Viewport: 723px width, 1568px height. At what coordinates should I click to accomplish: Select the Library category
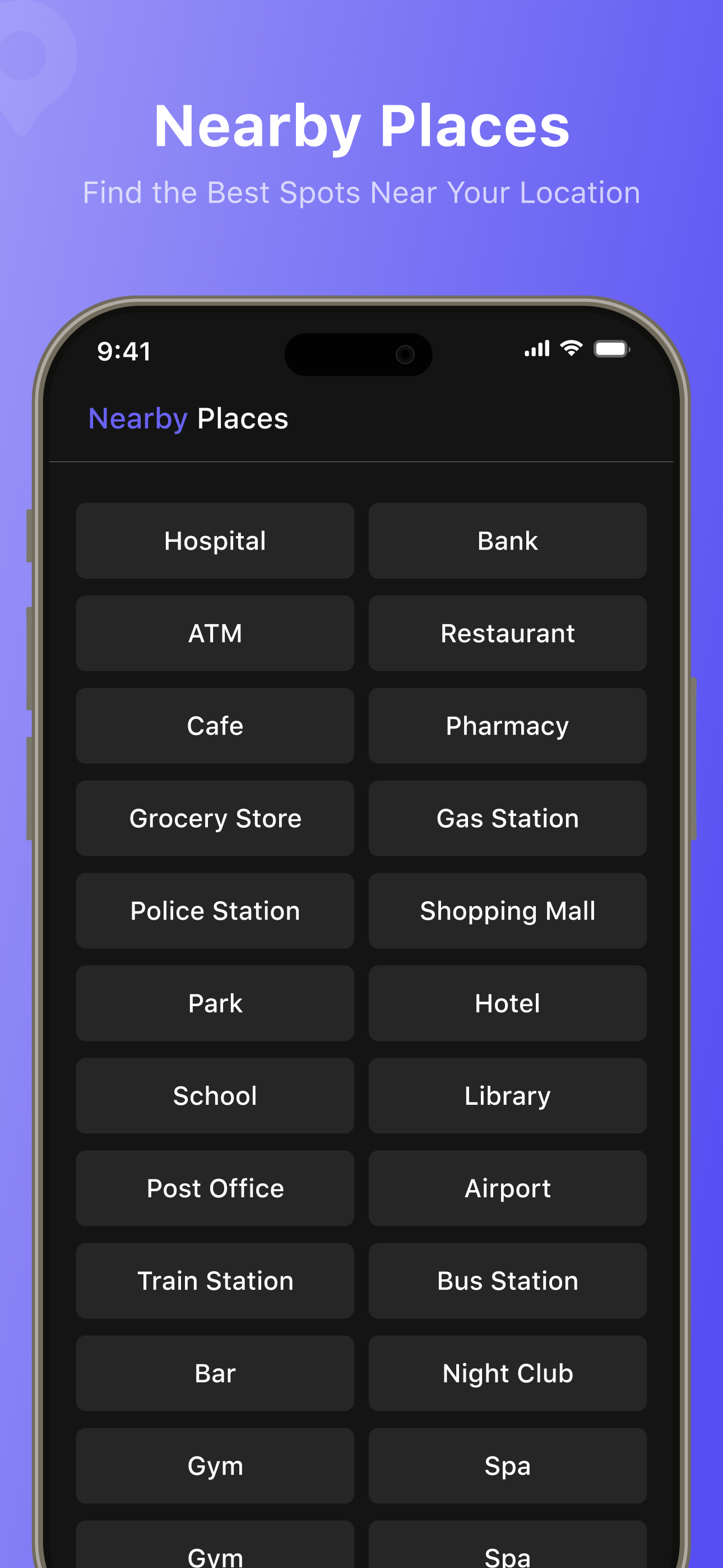pos(508,1096)
